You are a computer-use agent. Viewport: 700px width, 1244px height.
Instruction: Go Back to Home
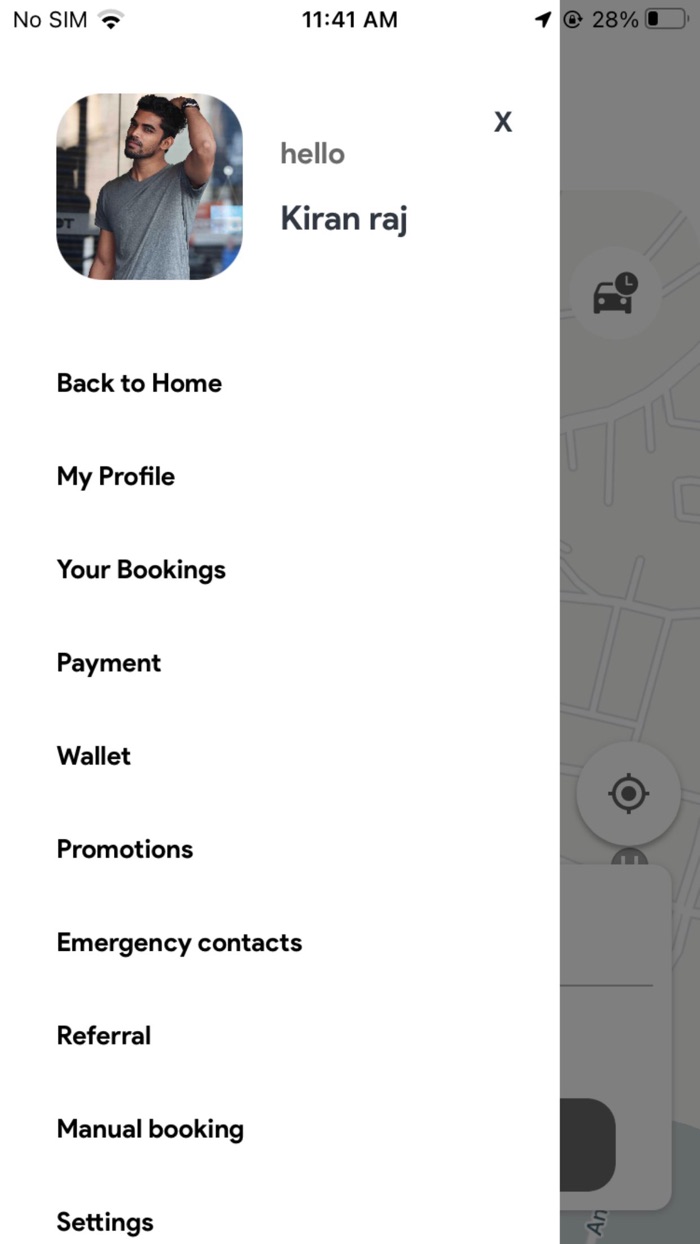[139, 383]
